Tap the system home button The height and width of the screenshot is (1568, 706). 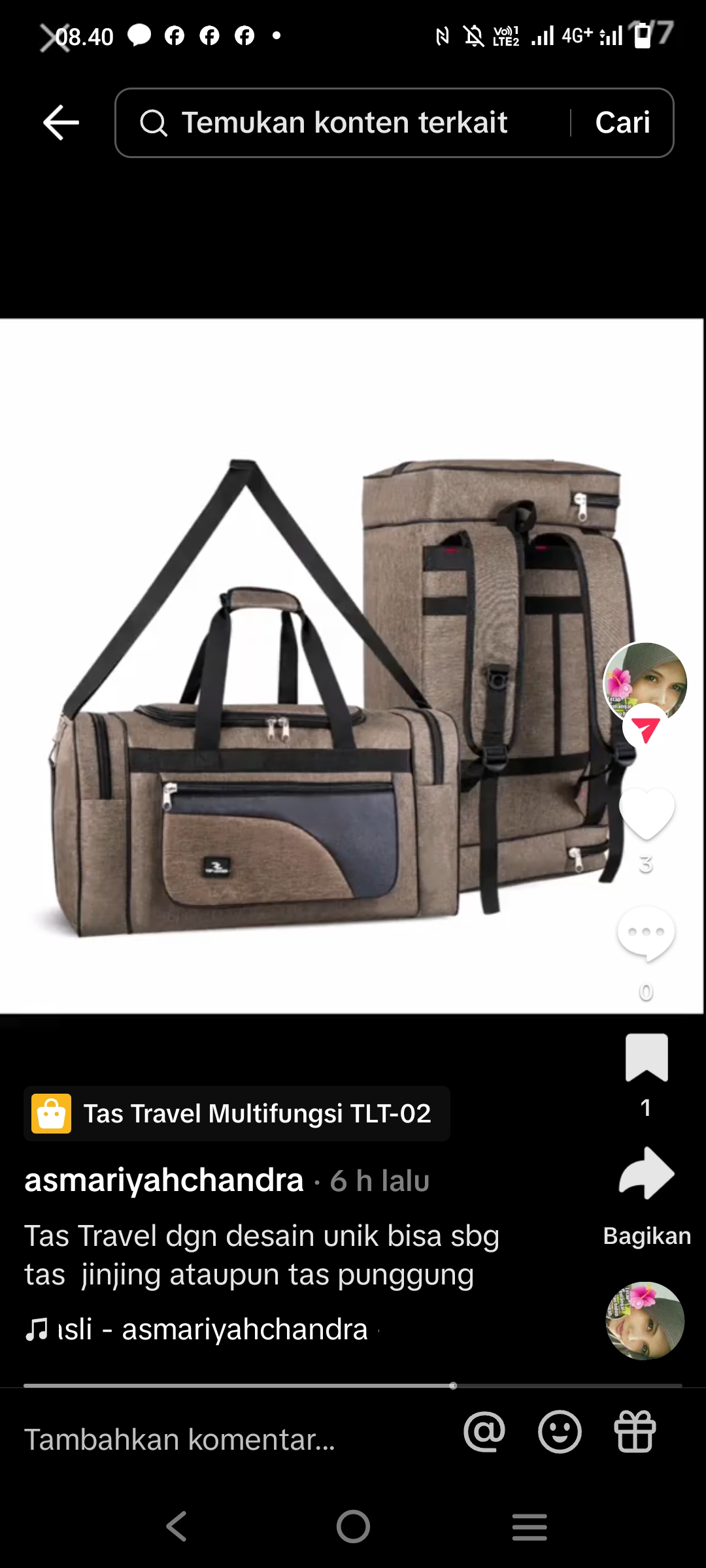[353, 1527]
